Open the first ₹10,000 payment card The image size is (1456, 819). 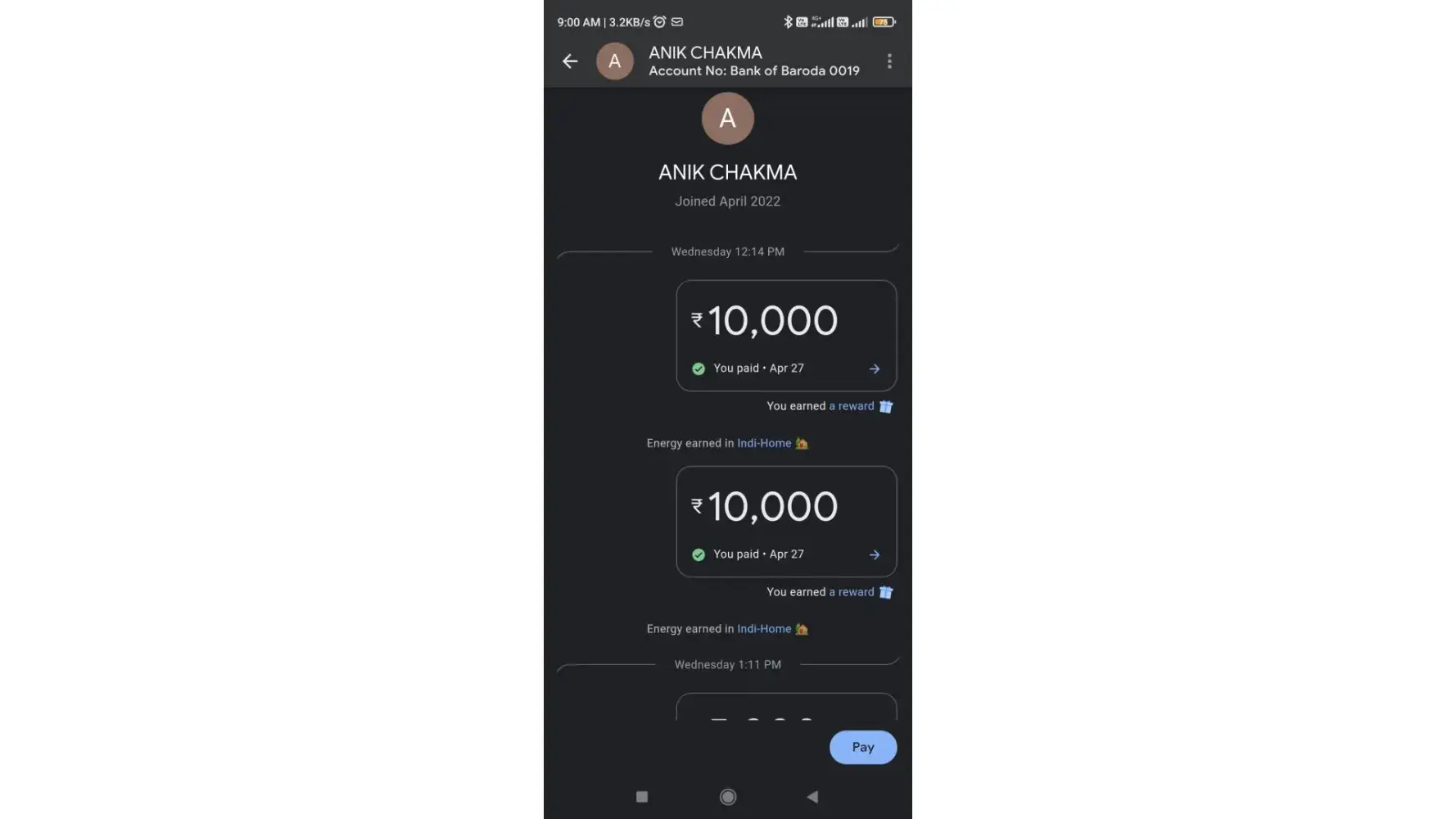click(x=785, y=336)
